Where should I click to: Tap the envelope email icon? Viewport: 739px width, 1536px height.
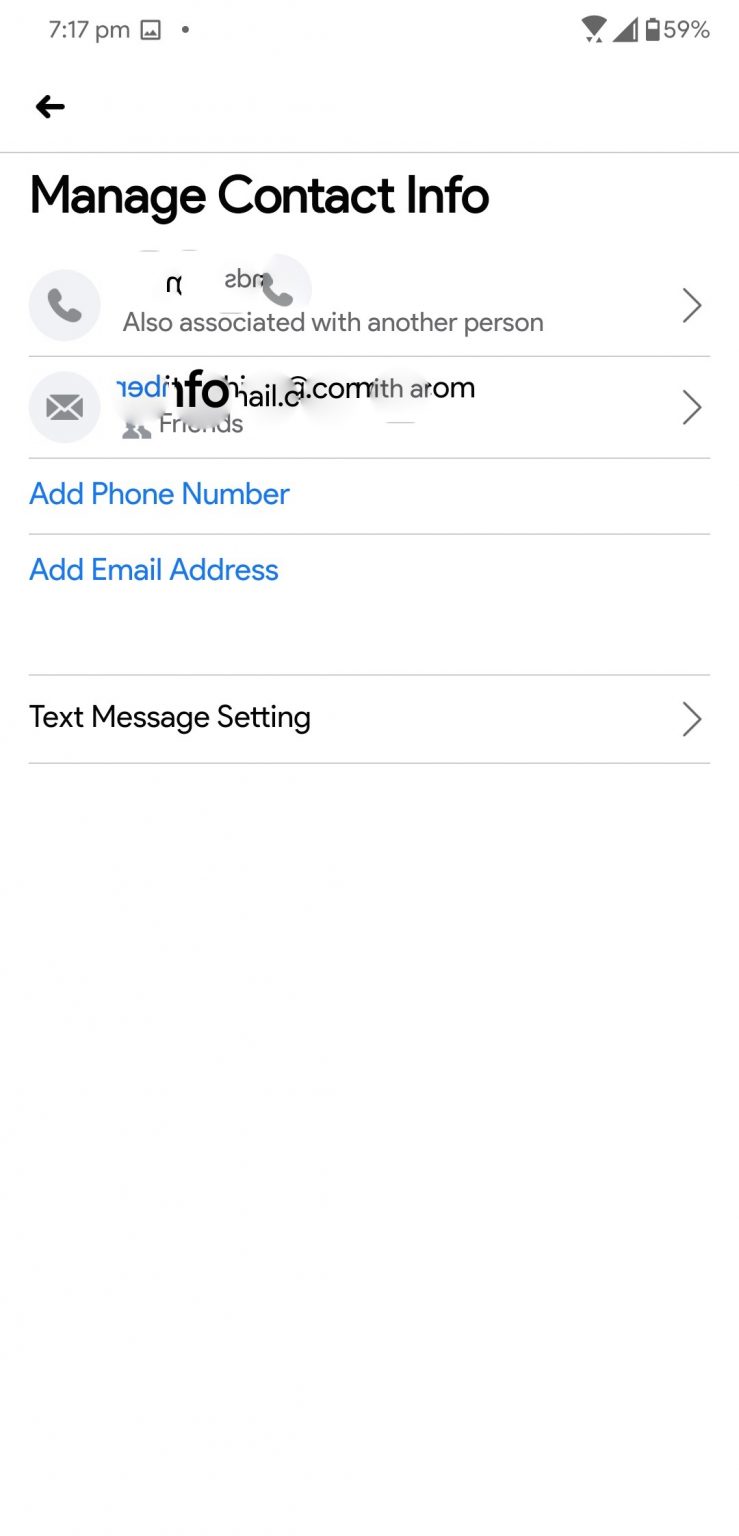click(x=64, y=407)
